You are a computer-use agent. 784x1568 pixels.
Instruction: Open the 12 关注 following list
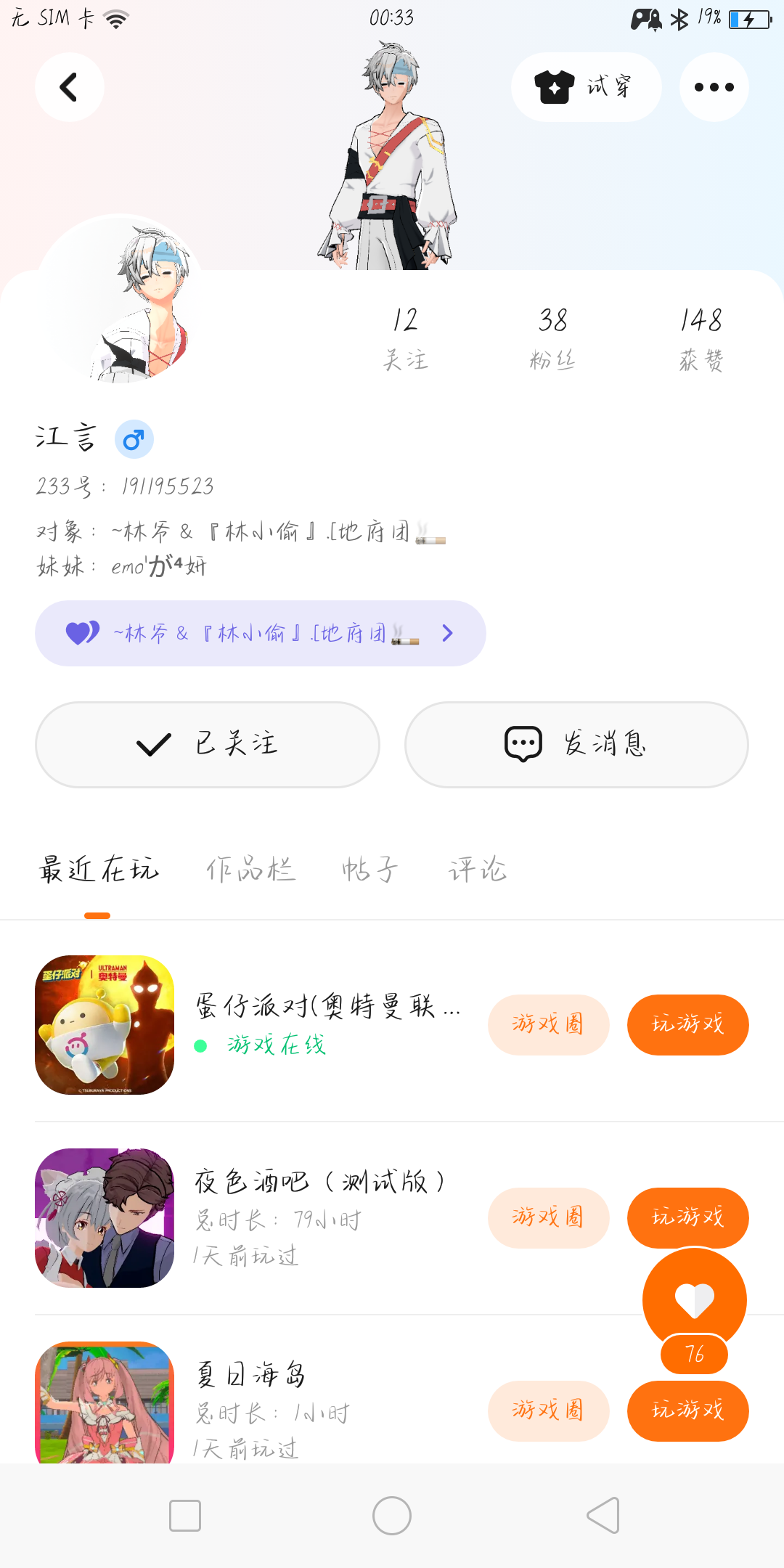[405, 338]
